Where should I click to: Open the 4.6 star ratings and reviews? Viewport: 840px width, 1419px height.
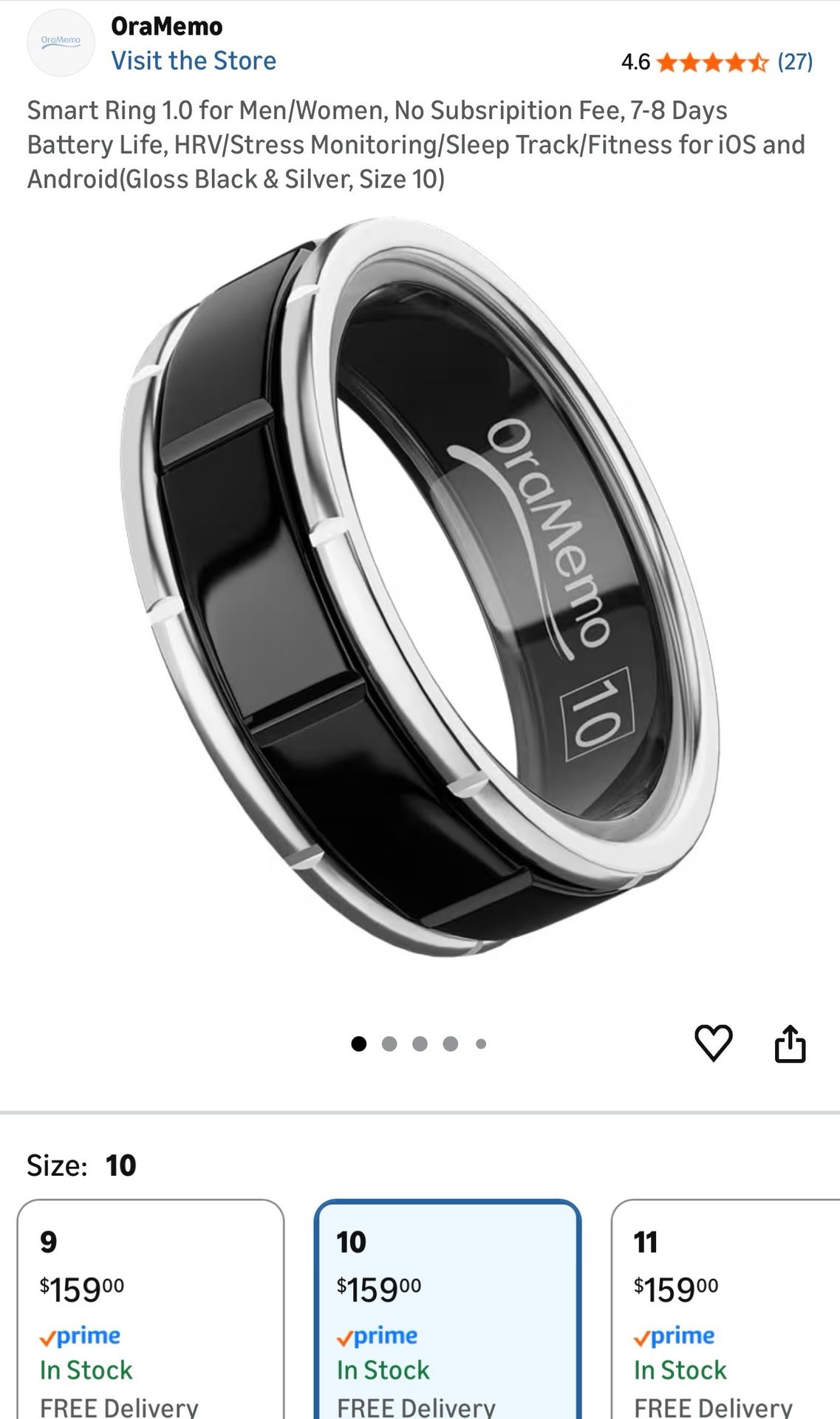pyautogui.click(x=716, y=62)
